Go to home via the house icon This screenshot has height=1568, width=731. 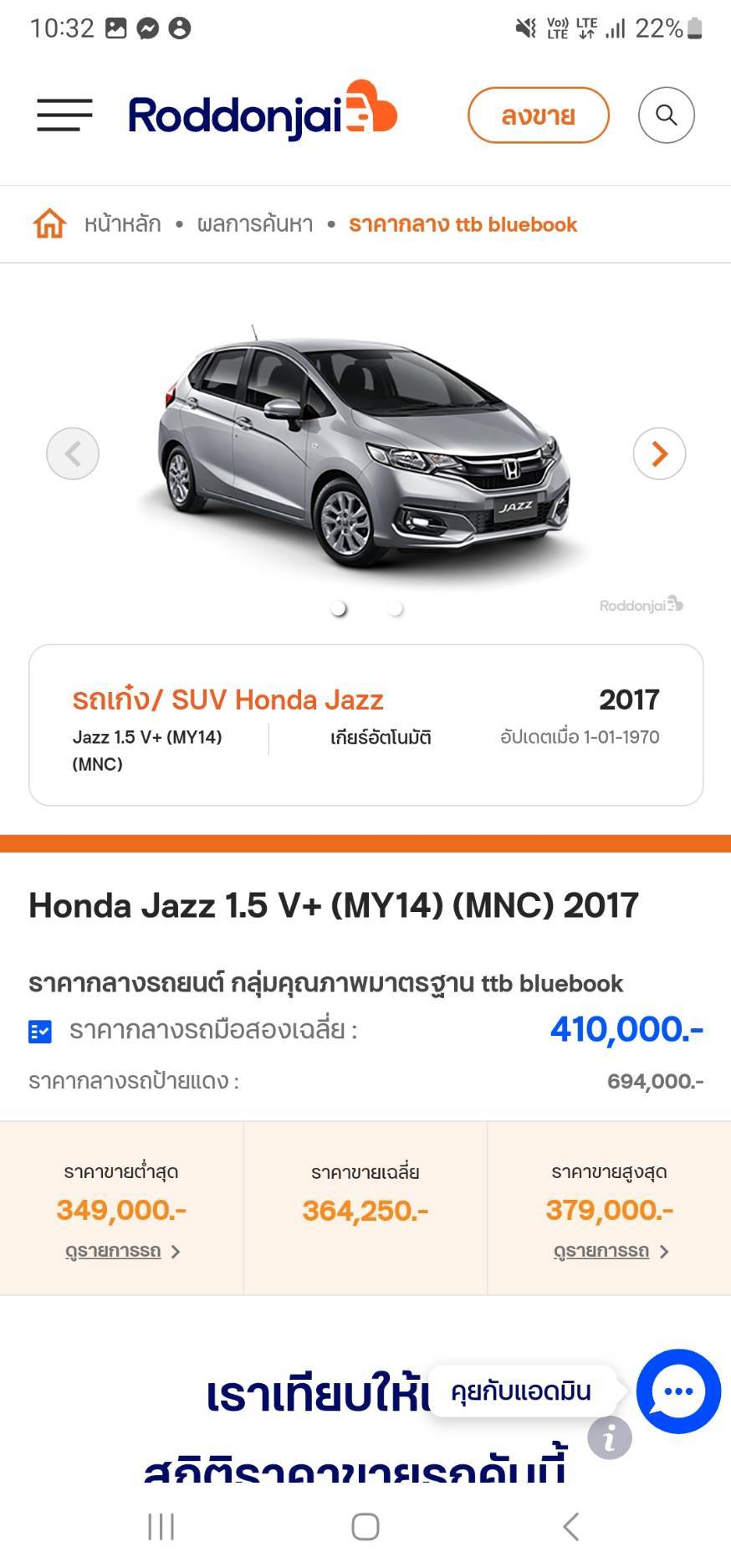[x=49, y=224]
